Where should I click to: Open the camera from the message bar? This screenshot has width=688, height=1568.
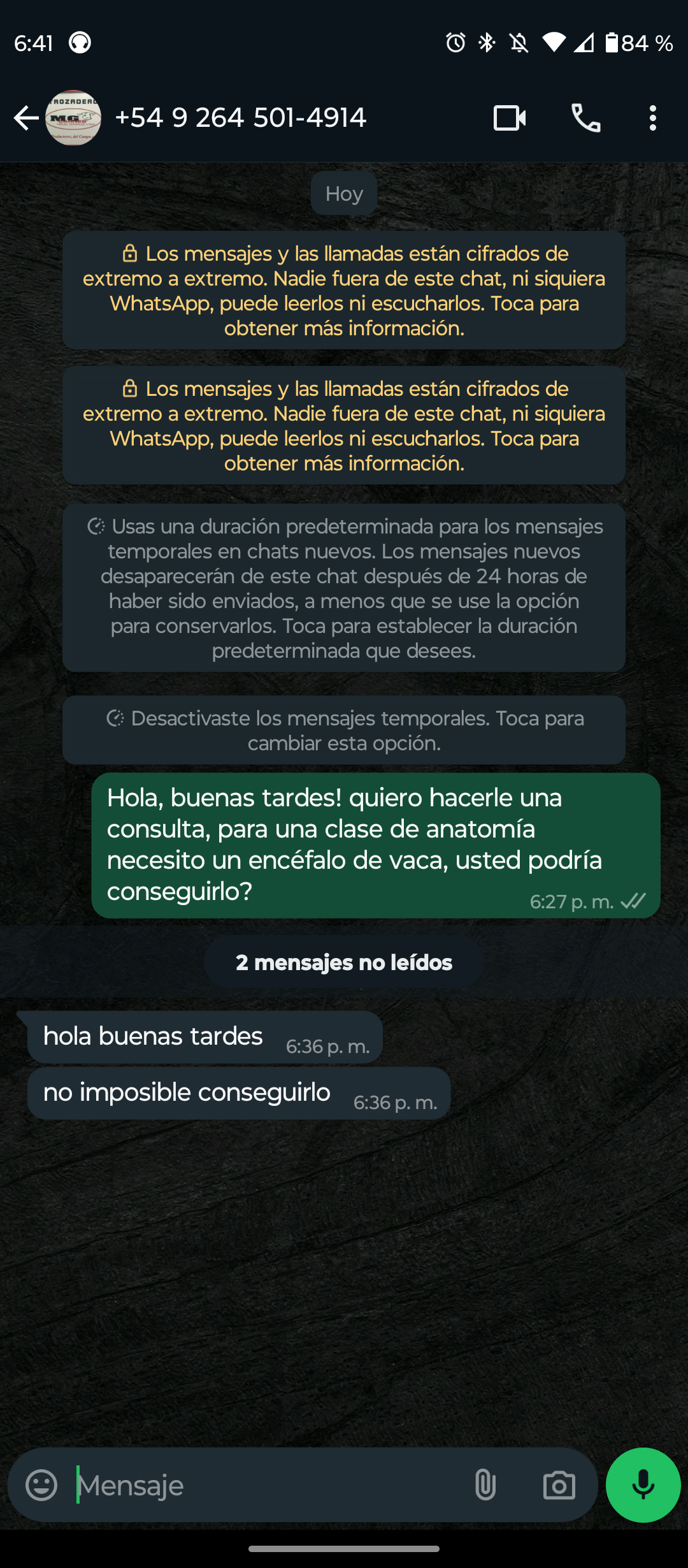[x=559, y=1485]
